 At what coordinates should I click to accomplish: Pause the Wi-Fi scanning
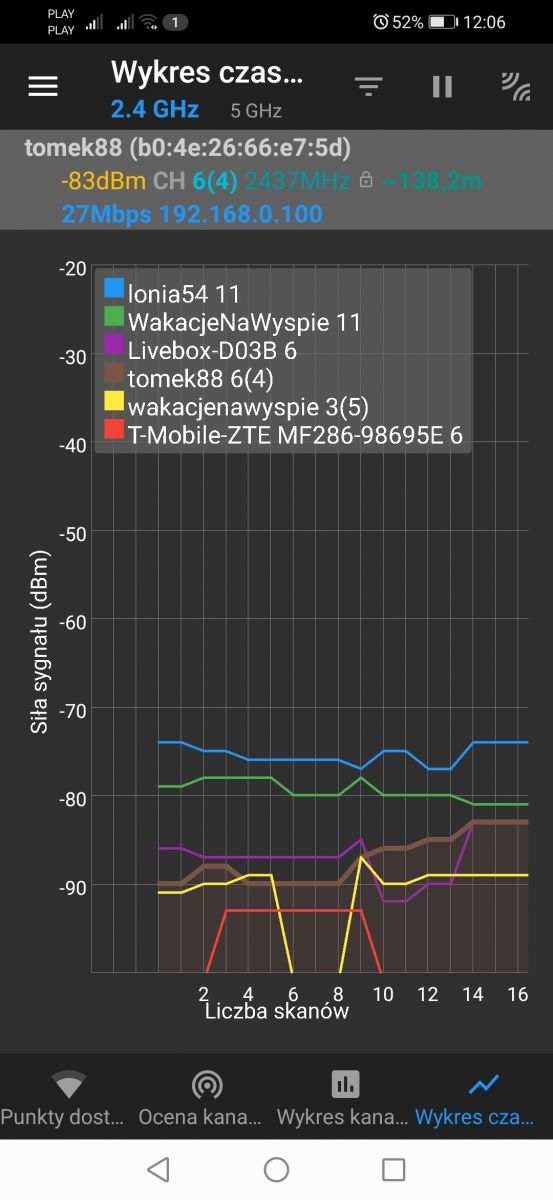coord(442,87)
